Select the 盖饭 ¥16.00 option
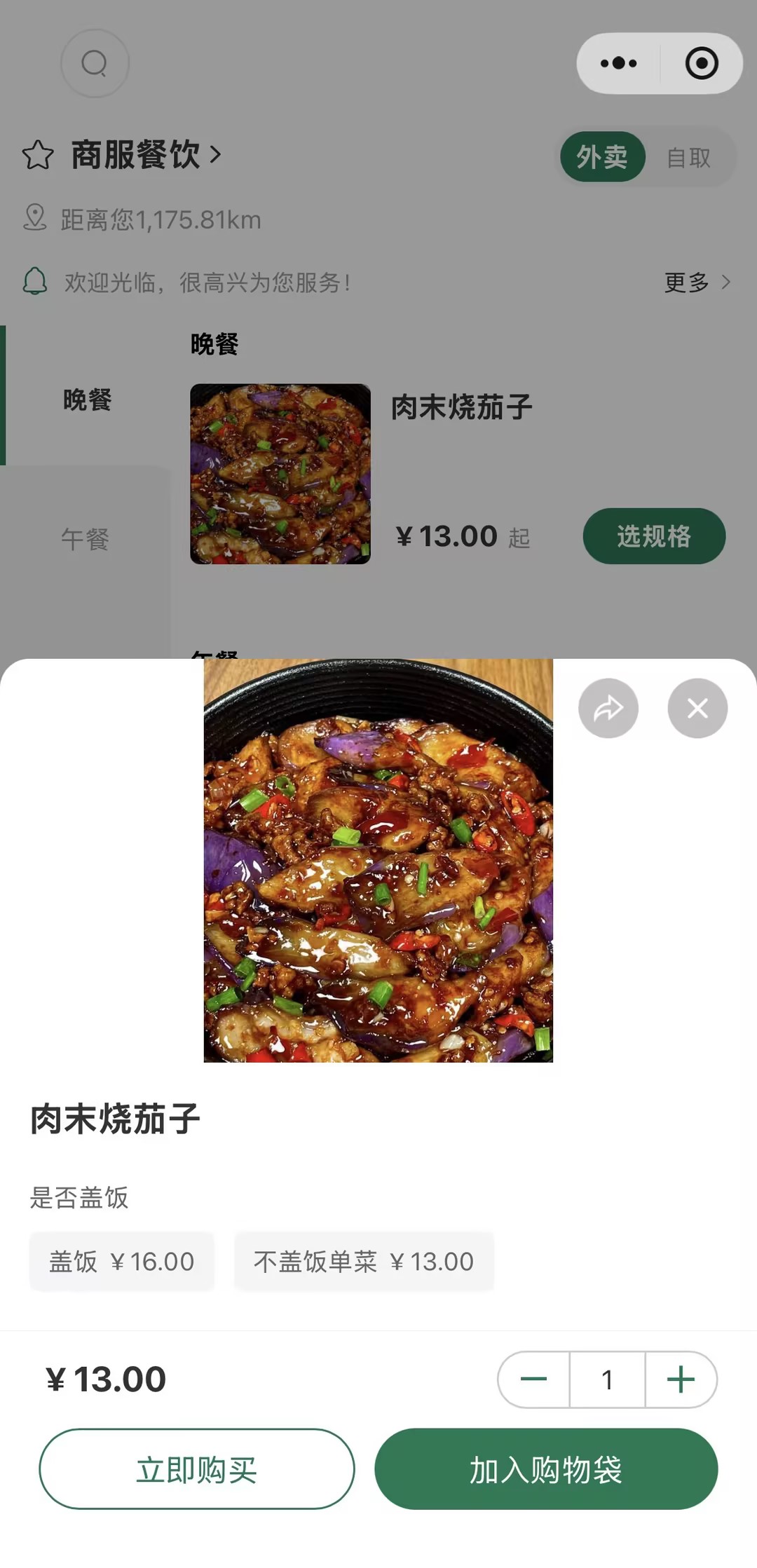 122,1262
